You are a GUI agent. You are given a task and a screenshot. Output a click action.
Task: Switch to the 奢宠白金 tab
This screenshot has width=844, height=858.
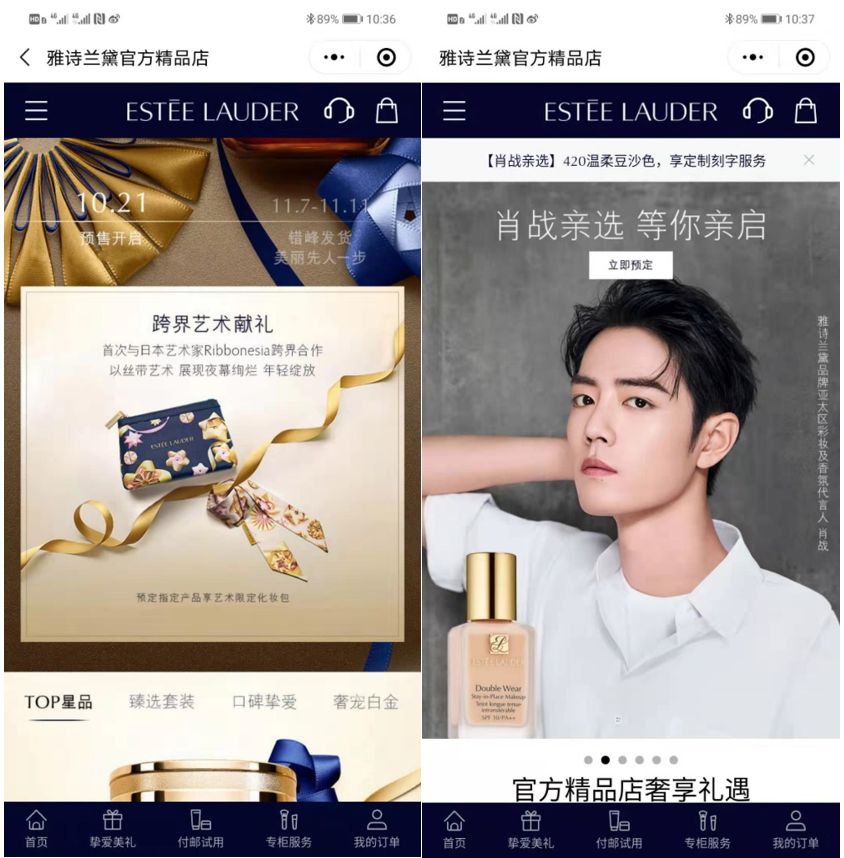pyautogui.click(x=366, y=702)
